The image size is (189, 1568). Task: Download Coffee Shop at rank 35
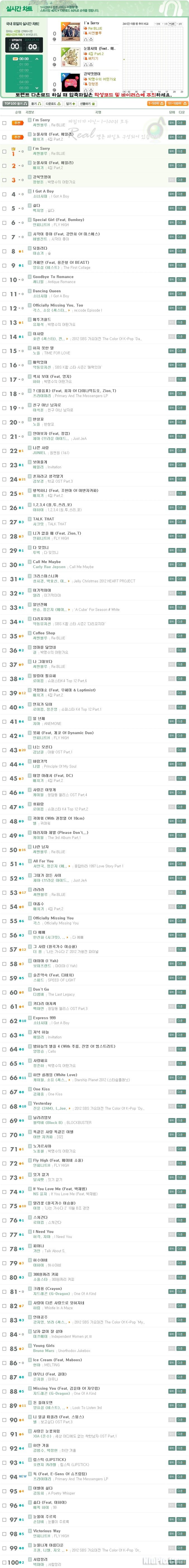click(x=180, y=635)
